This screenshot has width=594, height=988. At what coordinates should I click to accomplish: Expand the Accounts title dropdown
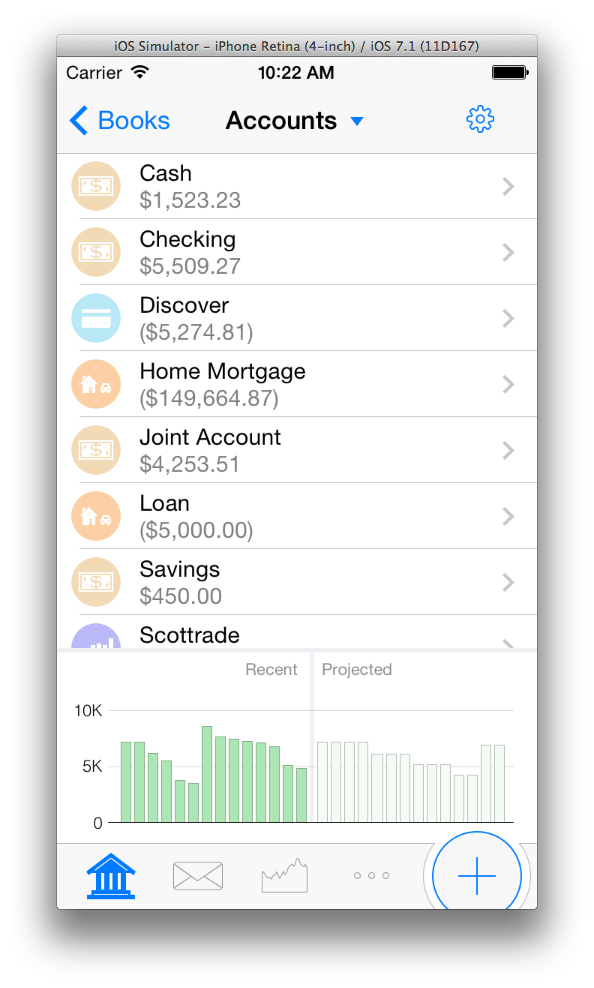click(295, 120)
